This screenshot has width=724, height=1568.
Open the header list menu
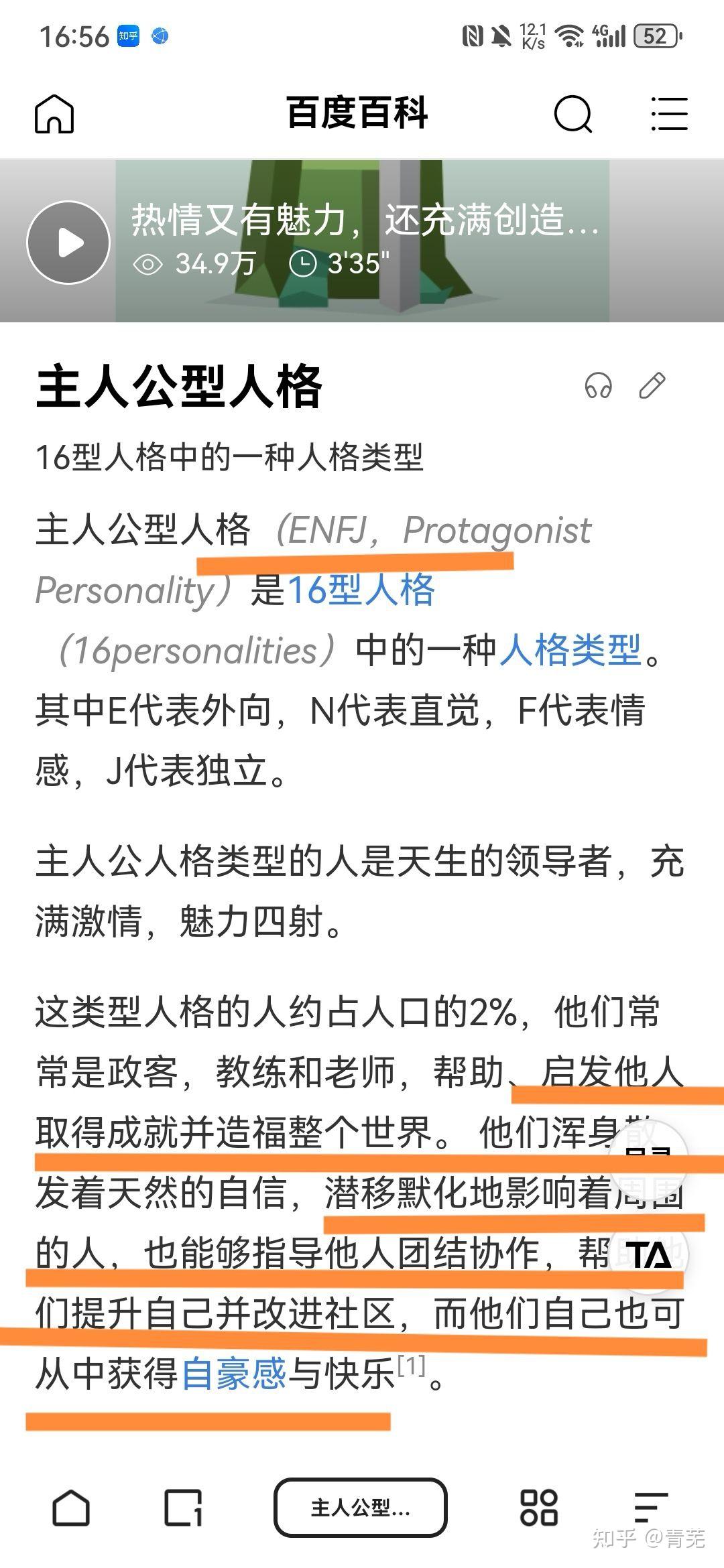tap(669, 113)
